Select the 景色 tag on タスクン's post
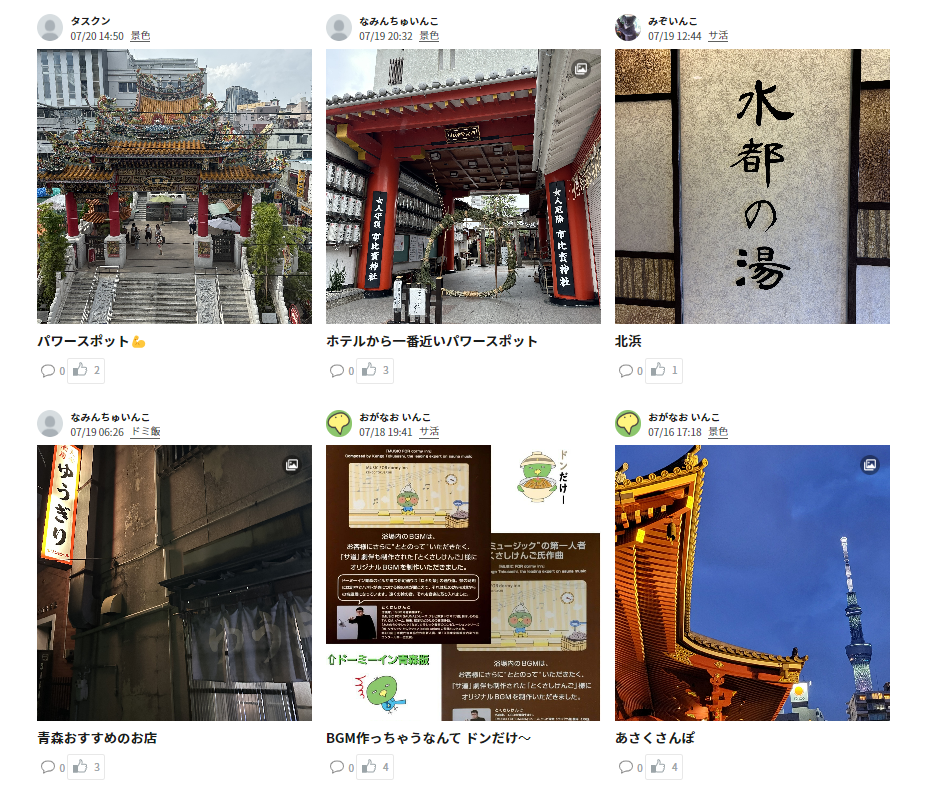This screenshot has width=938, height=794. (140, 36)
